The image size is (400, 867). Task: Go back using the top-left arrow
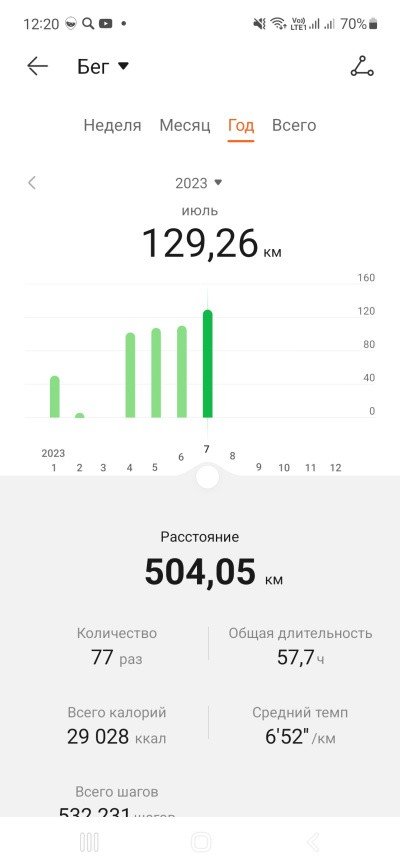click(x=37, y=66)
